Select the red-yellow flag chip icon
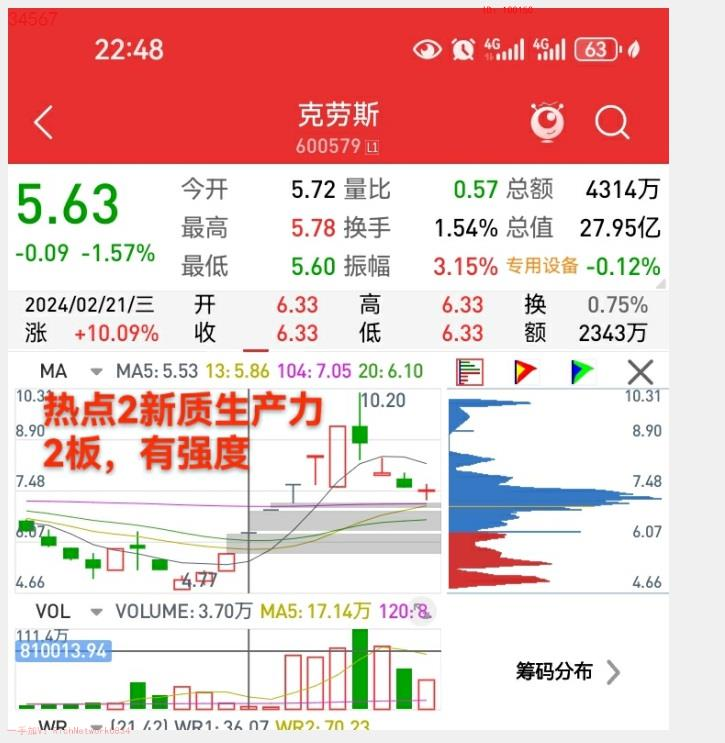The image size is (725, 743). click(x=525, y=373)
